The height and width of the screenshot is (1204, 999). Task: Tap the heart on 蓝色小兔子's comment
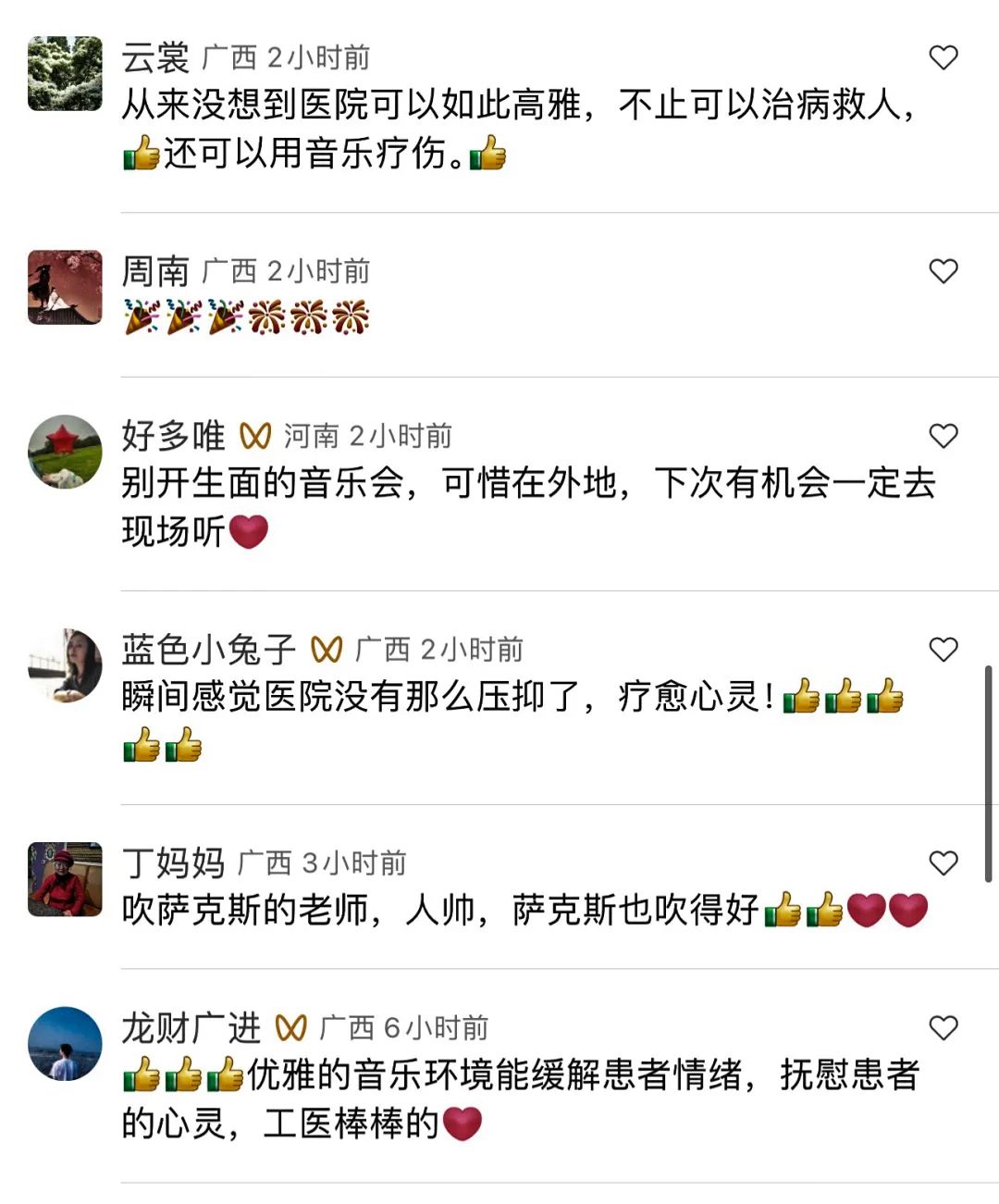943,650
